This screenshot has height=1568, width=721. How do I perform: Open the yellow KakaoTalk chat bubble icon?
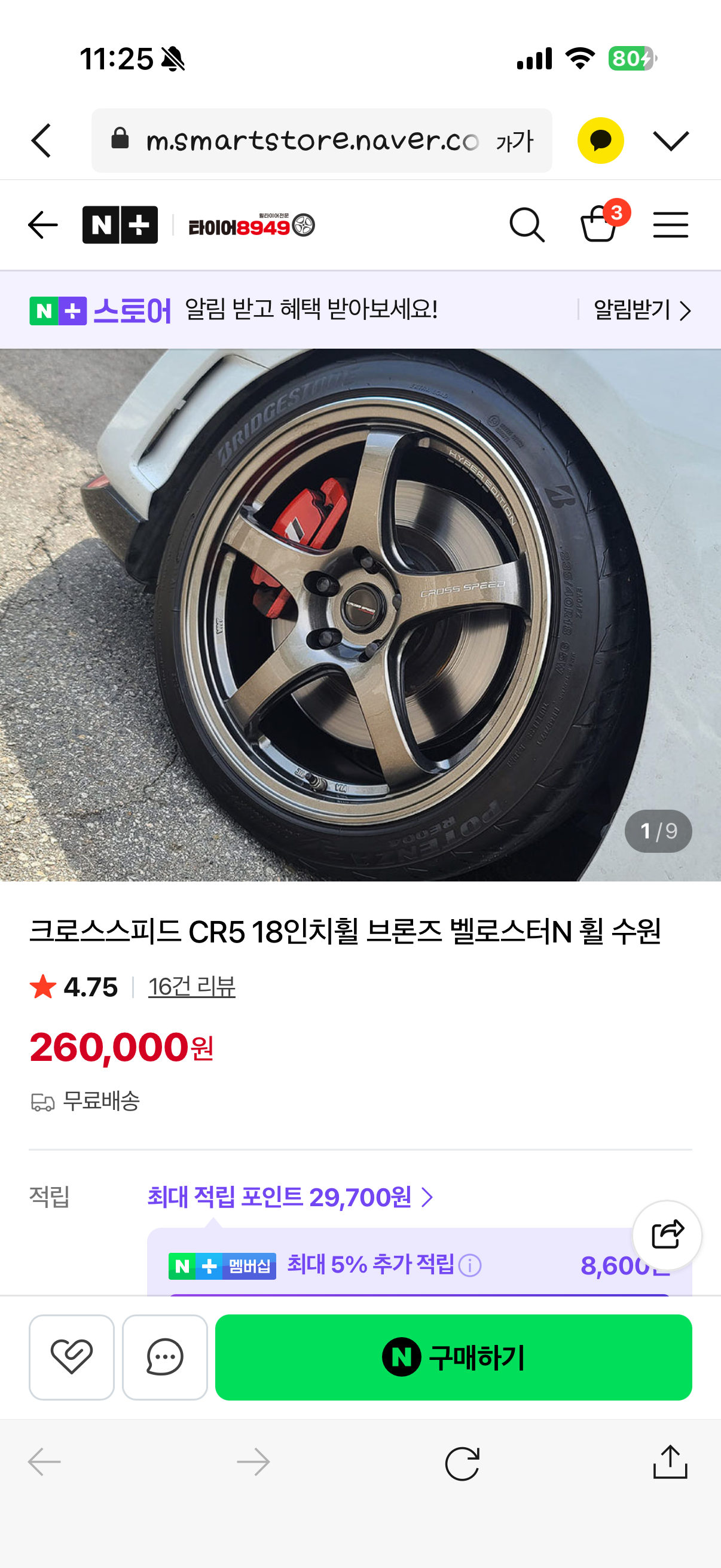pos(600,141)
